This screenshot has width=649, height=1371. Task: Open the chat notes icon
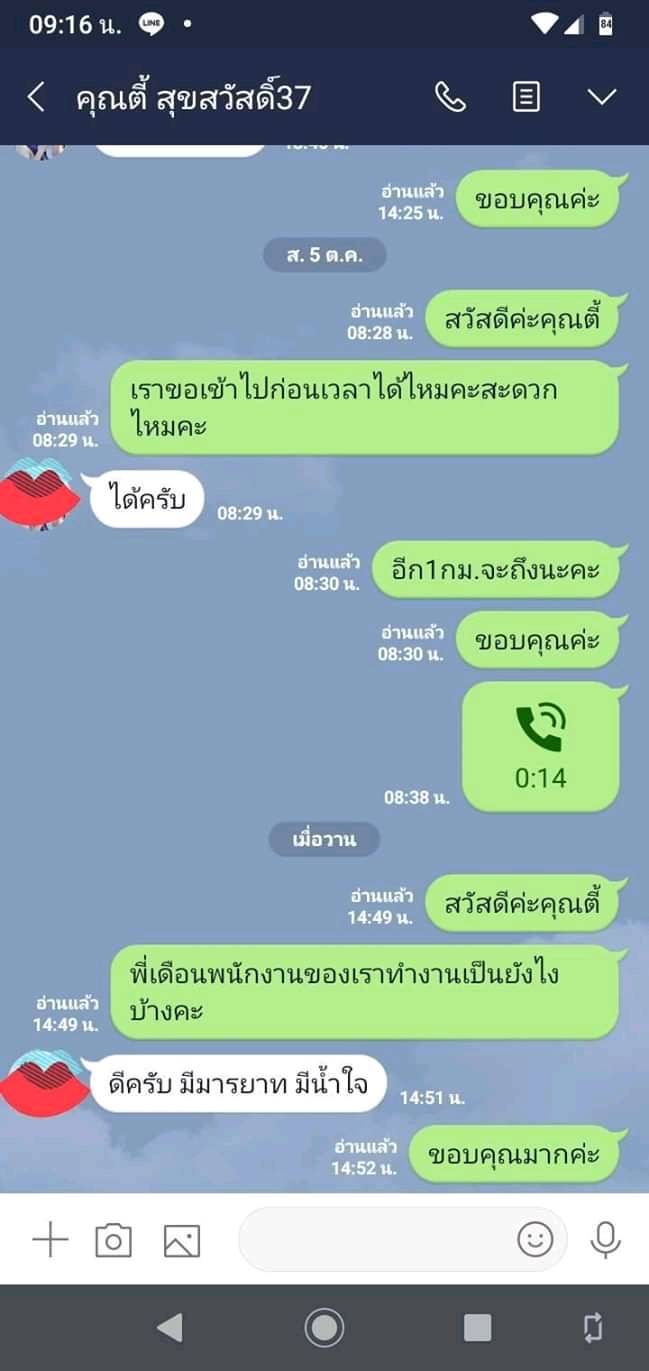pyautogui.click(x=526, y=97)
